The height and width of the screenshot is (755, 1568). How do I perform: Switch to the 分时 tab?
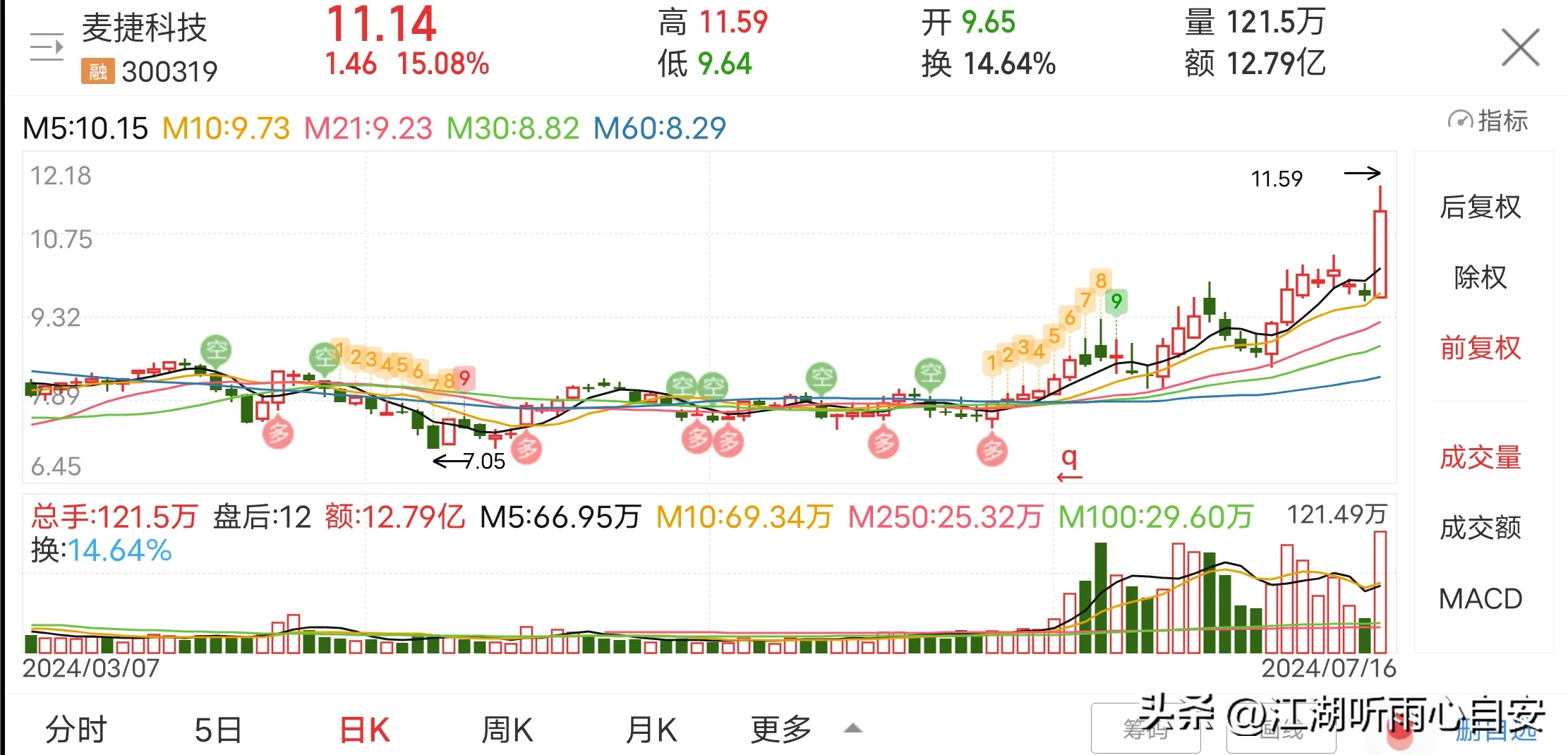76,730
